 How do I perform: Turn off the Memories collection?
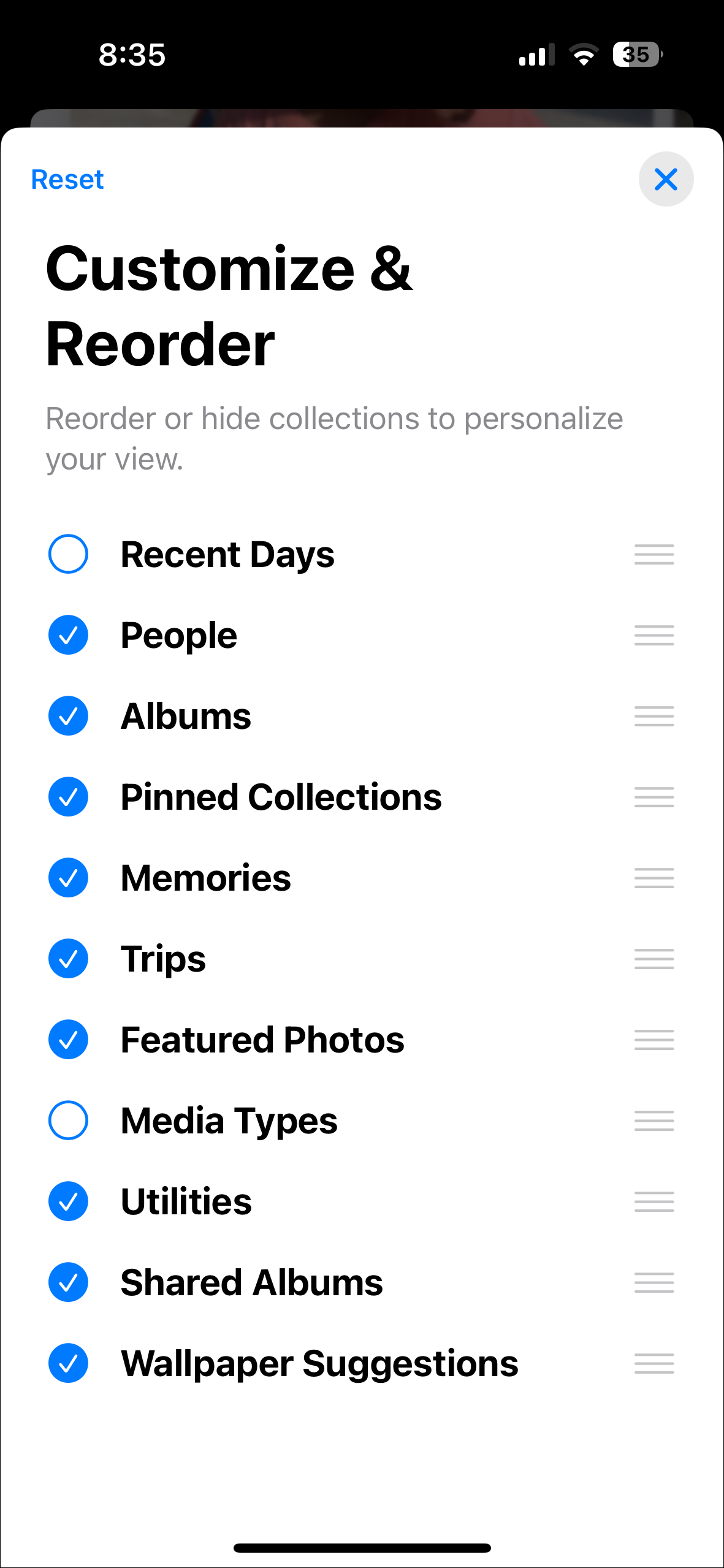click(68, 878)
